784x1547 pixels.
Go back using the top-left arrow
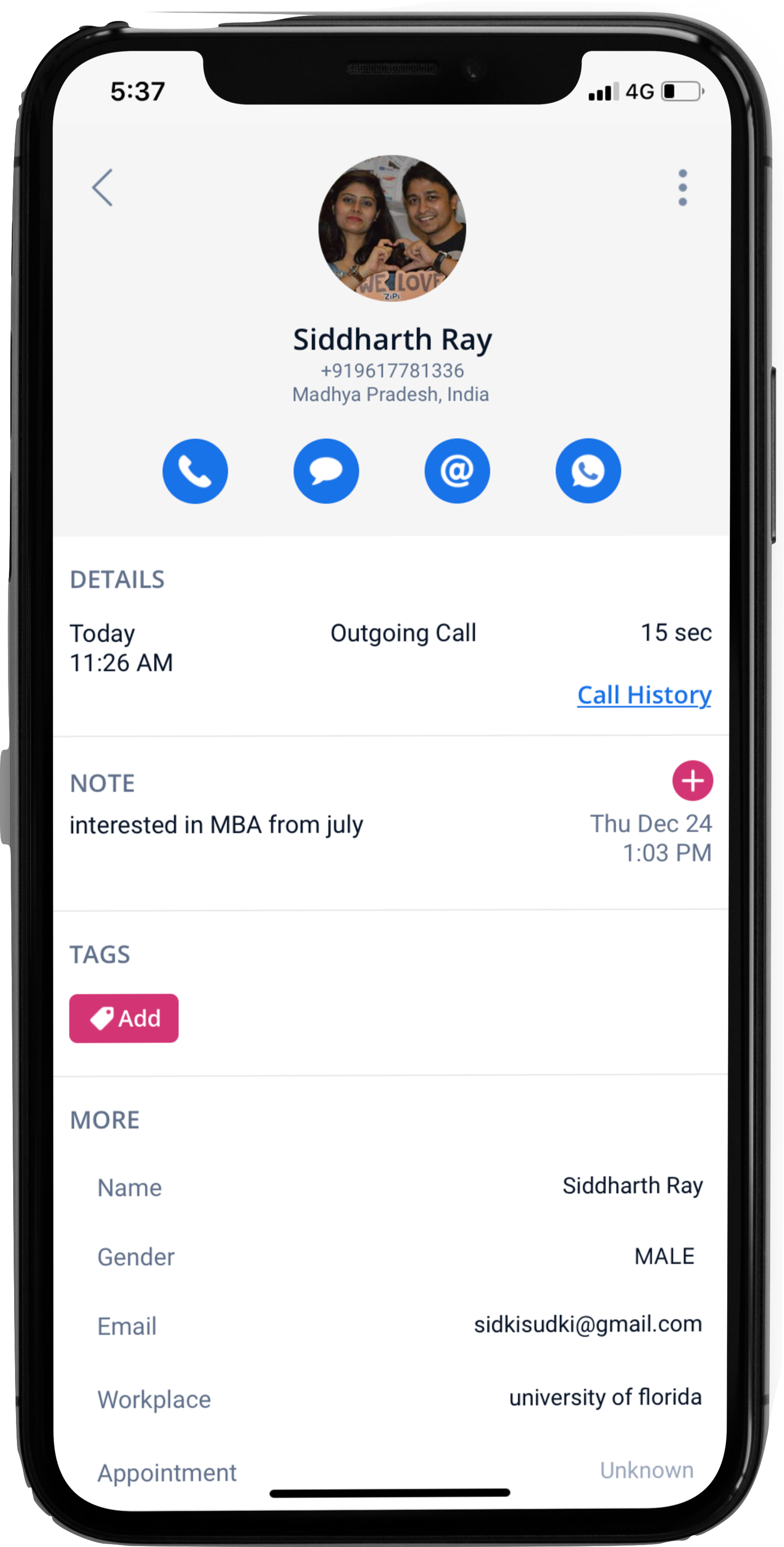[103, 187]
